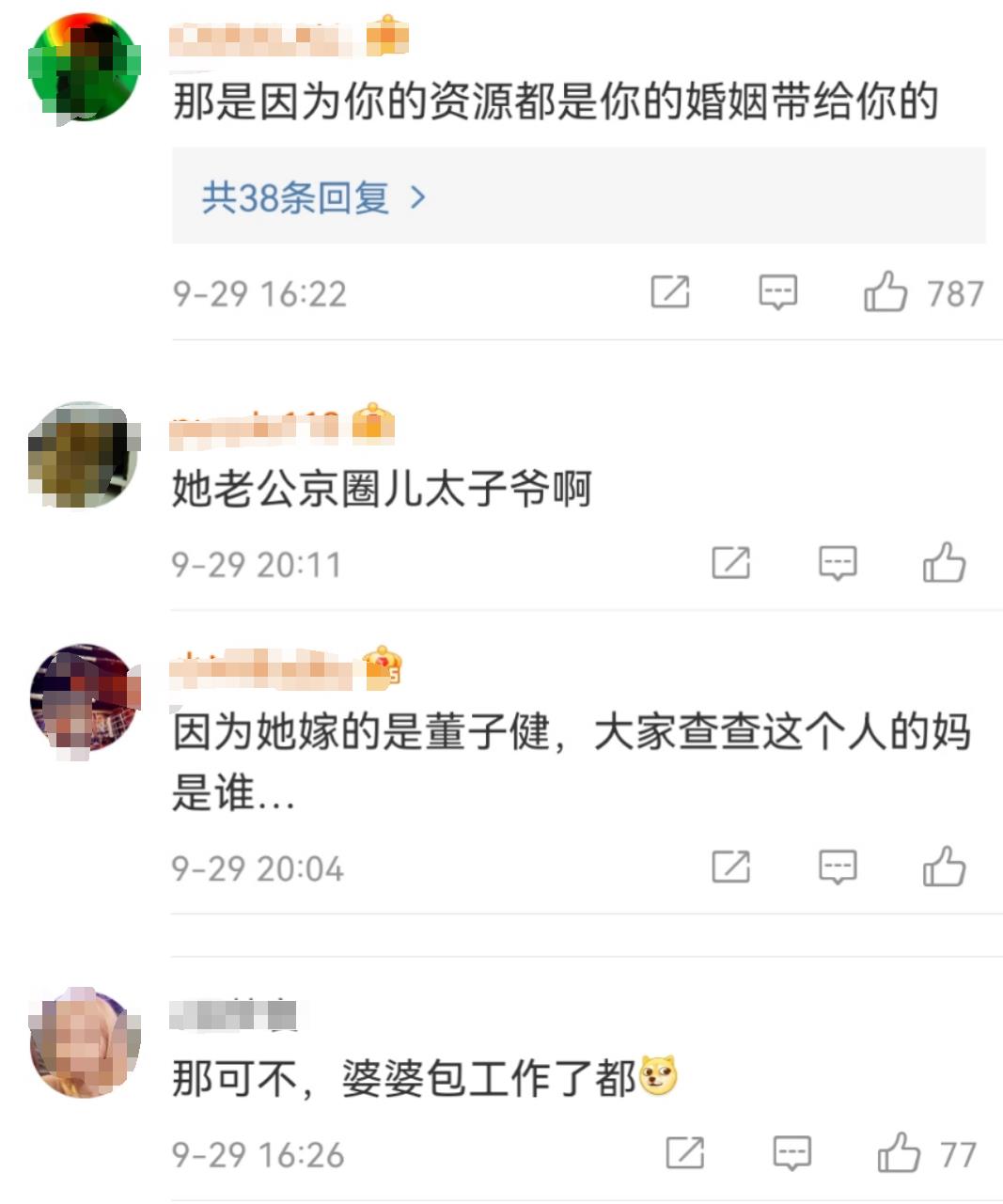Open avatar of the 婚姻带给你的 commenter
1003x1204 pixels.
pyautogui.click(x=84, y=68)
